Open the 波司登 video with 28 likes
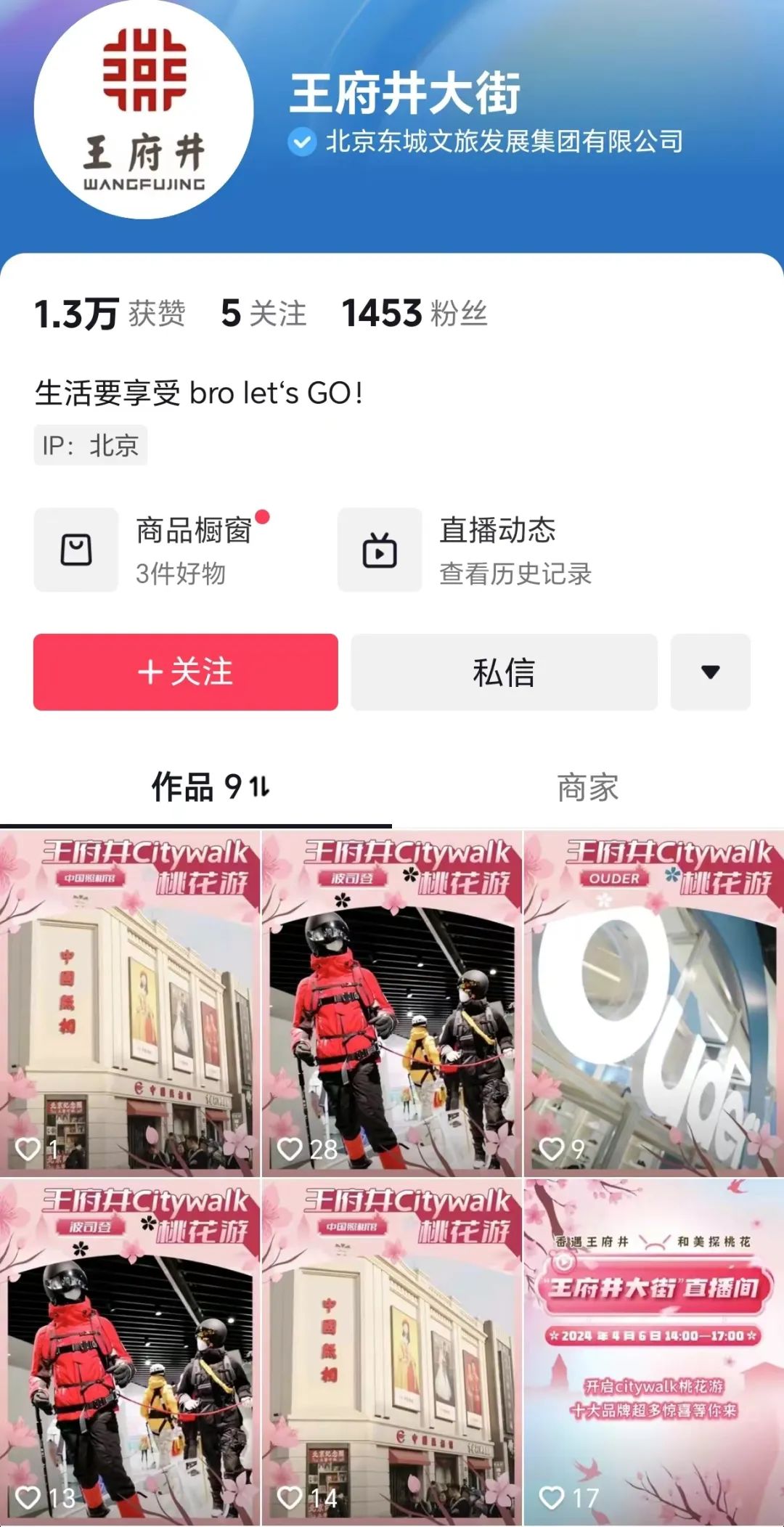The height and width of the screenshot is (1527, 784). coord(392,1002)
